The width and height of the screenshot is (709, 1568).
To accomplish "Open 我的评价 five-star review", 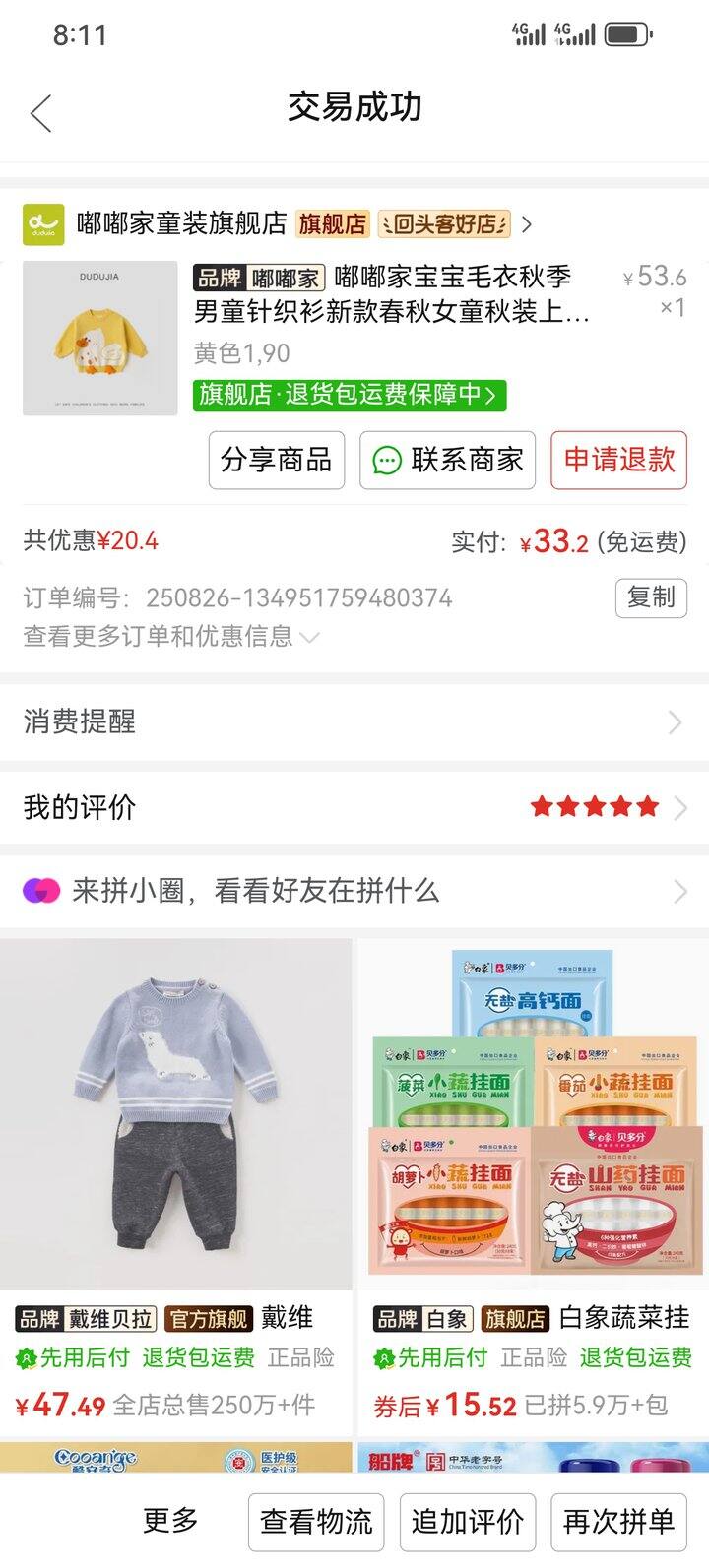I will (x=354, y=808).
